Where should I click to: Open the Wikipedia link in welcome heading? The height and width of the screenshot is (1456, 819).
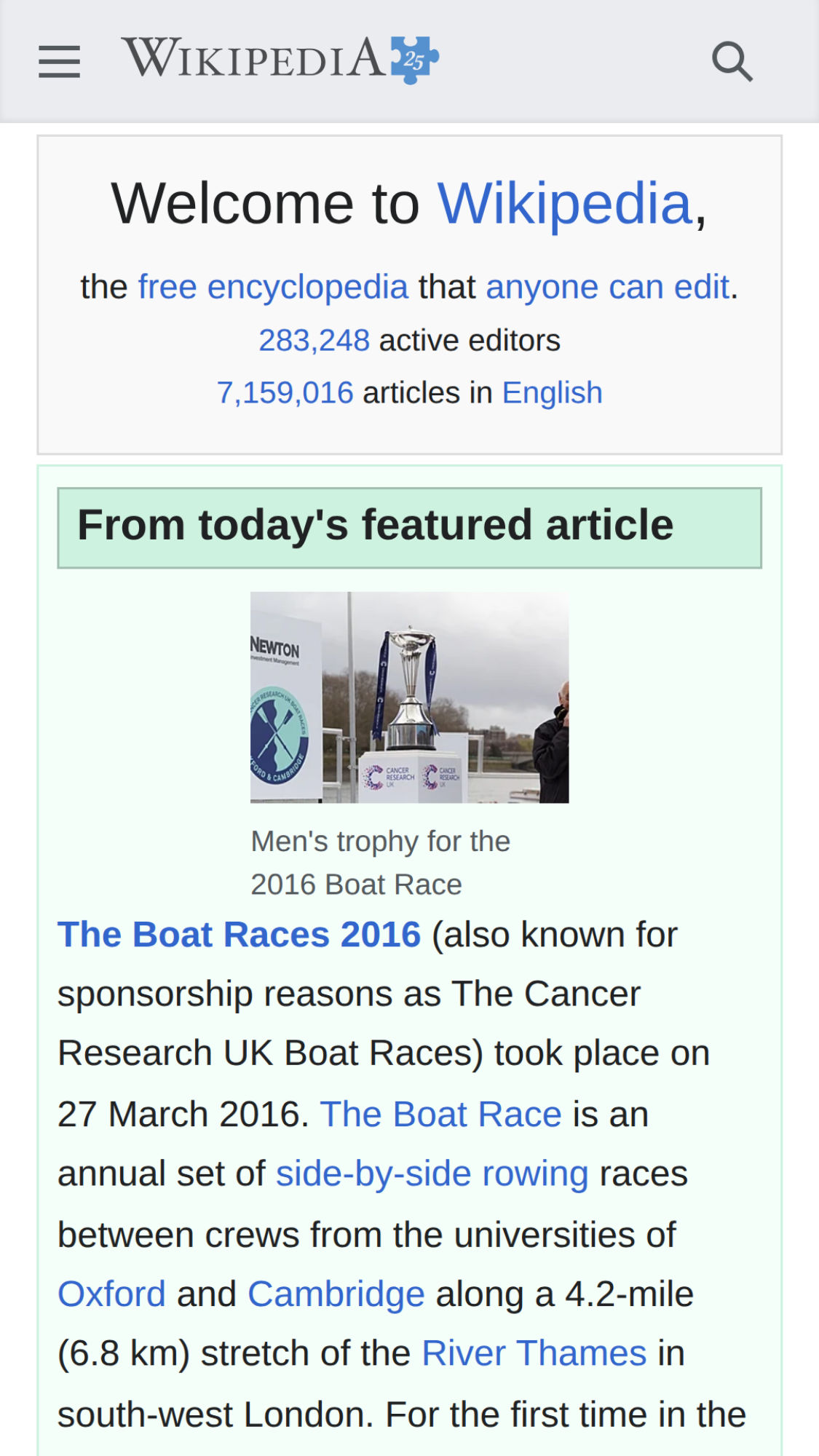(x=564, y=203)
